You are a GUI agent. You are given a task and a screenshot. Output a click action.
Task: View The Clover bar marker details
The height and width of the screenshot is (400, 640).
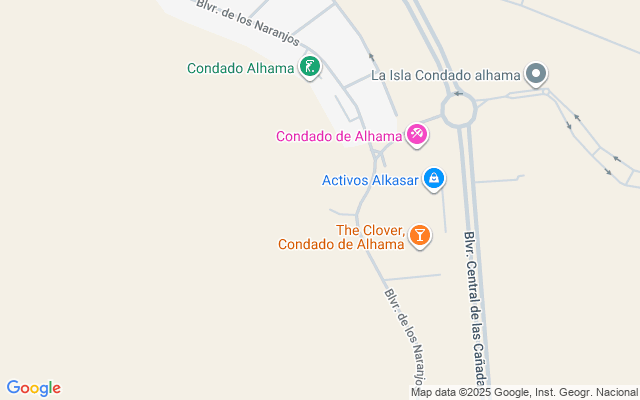[420, 235]
